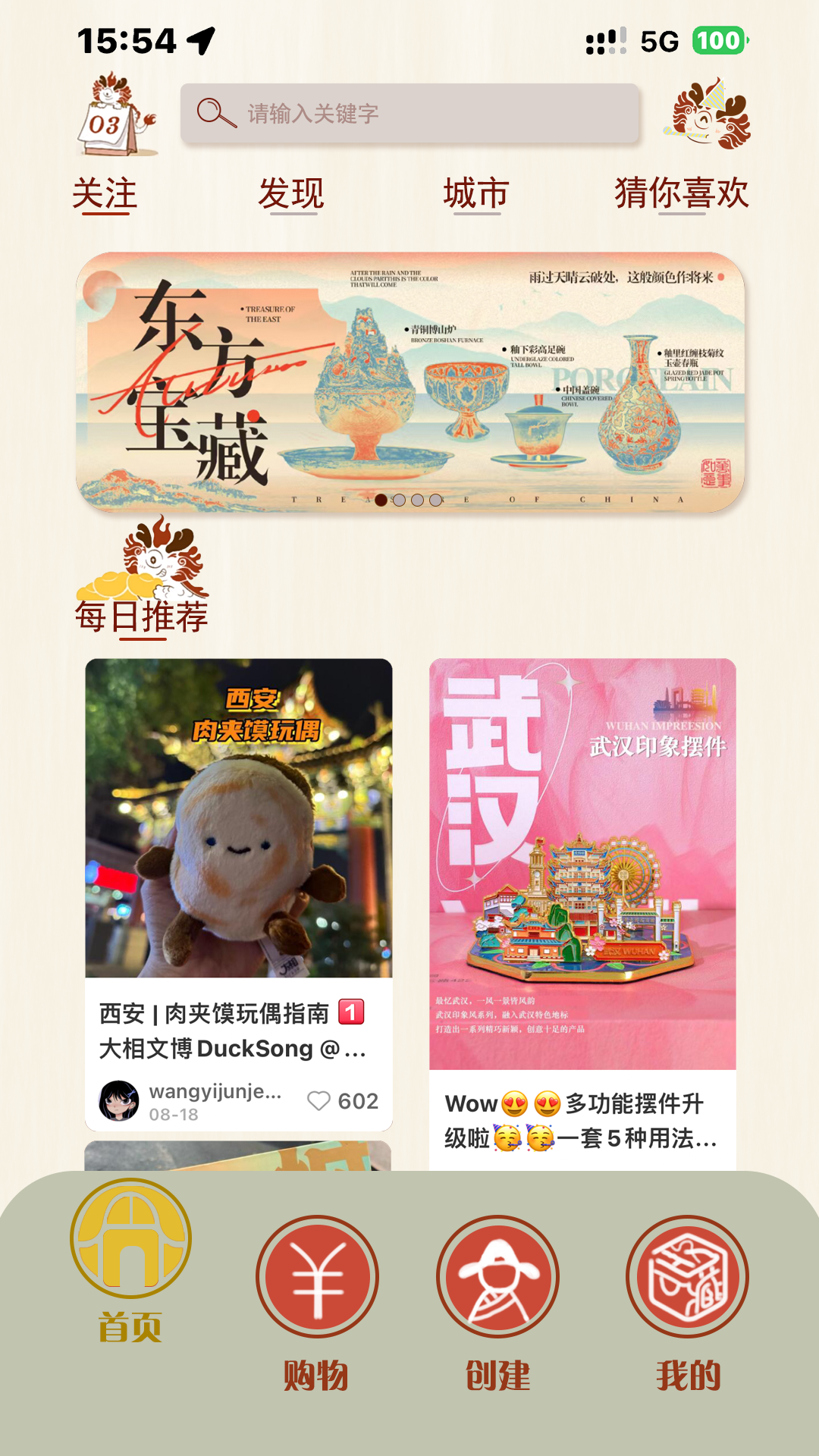Switch to the 我的 tab
The height and width of the screenshot is (1456, 819).
point(688,1304)
